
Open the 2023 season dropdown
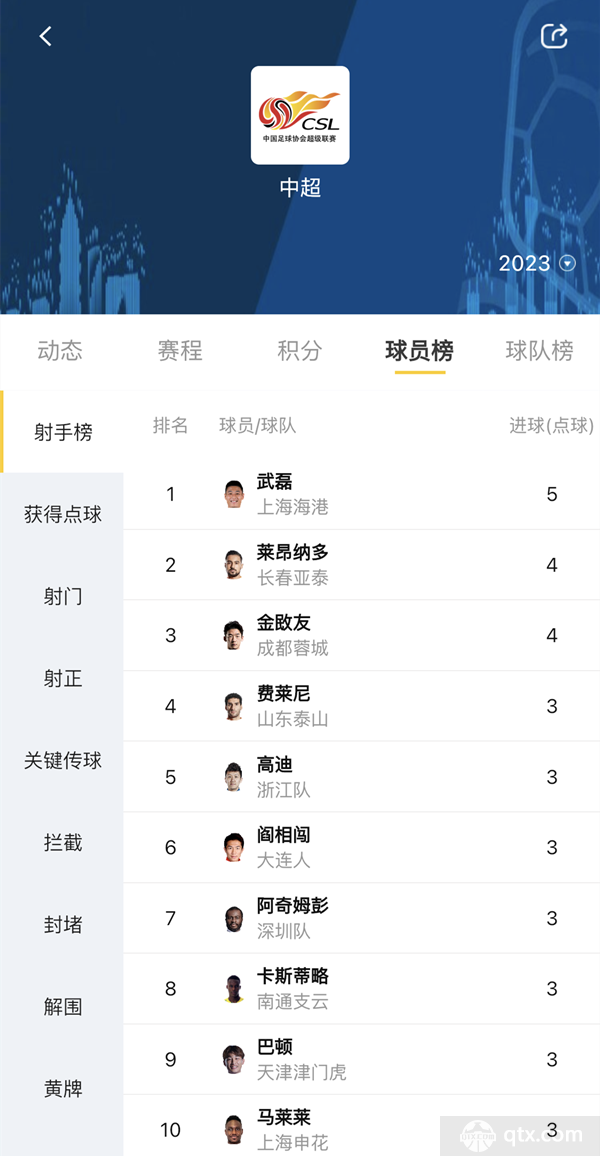pyautogui.click(x=537, y=263)
